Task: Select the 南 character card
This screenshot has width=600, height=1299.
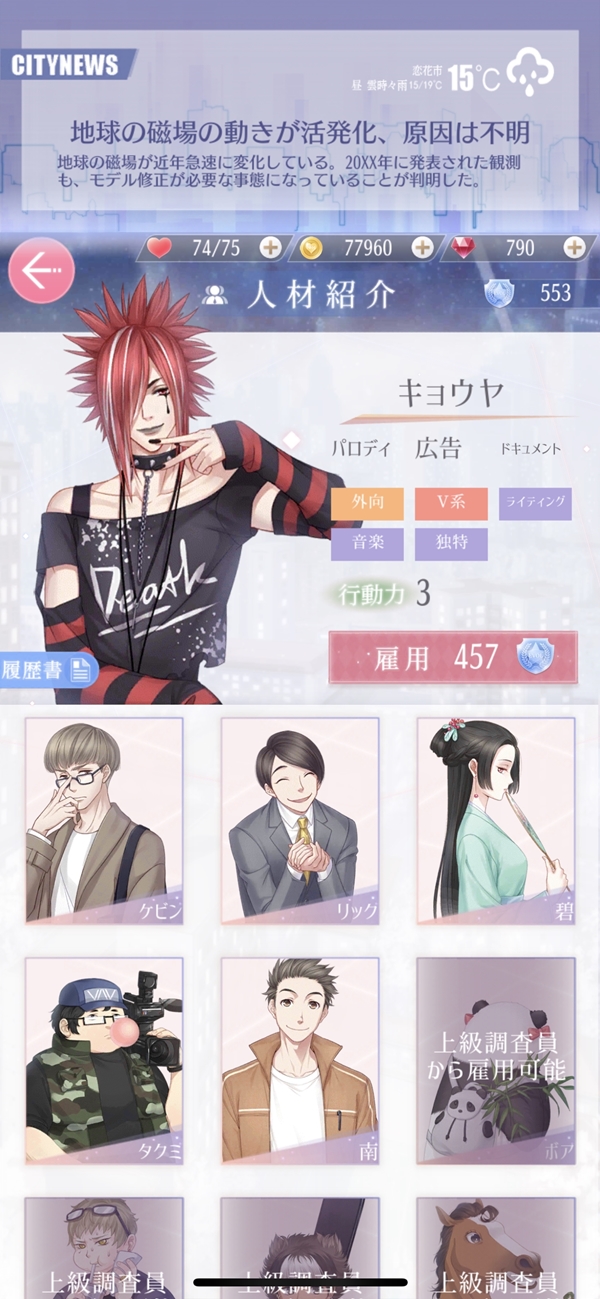Action: pos(300,1061)
